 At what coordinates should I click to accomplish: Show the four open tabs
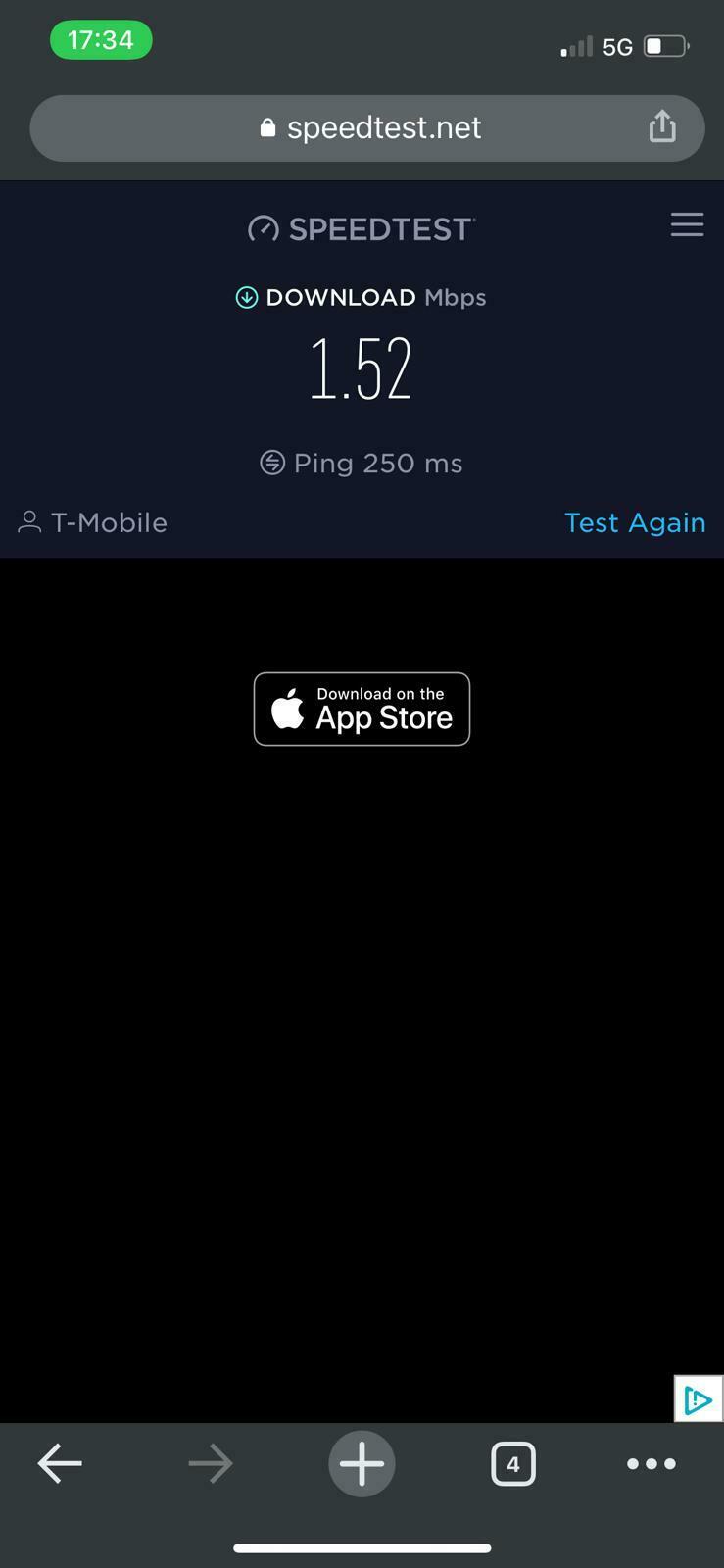tap(512, 1464)
